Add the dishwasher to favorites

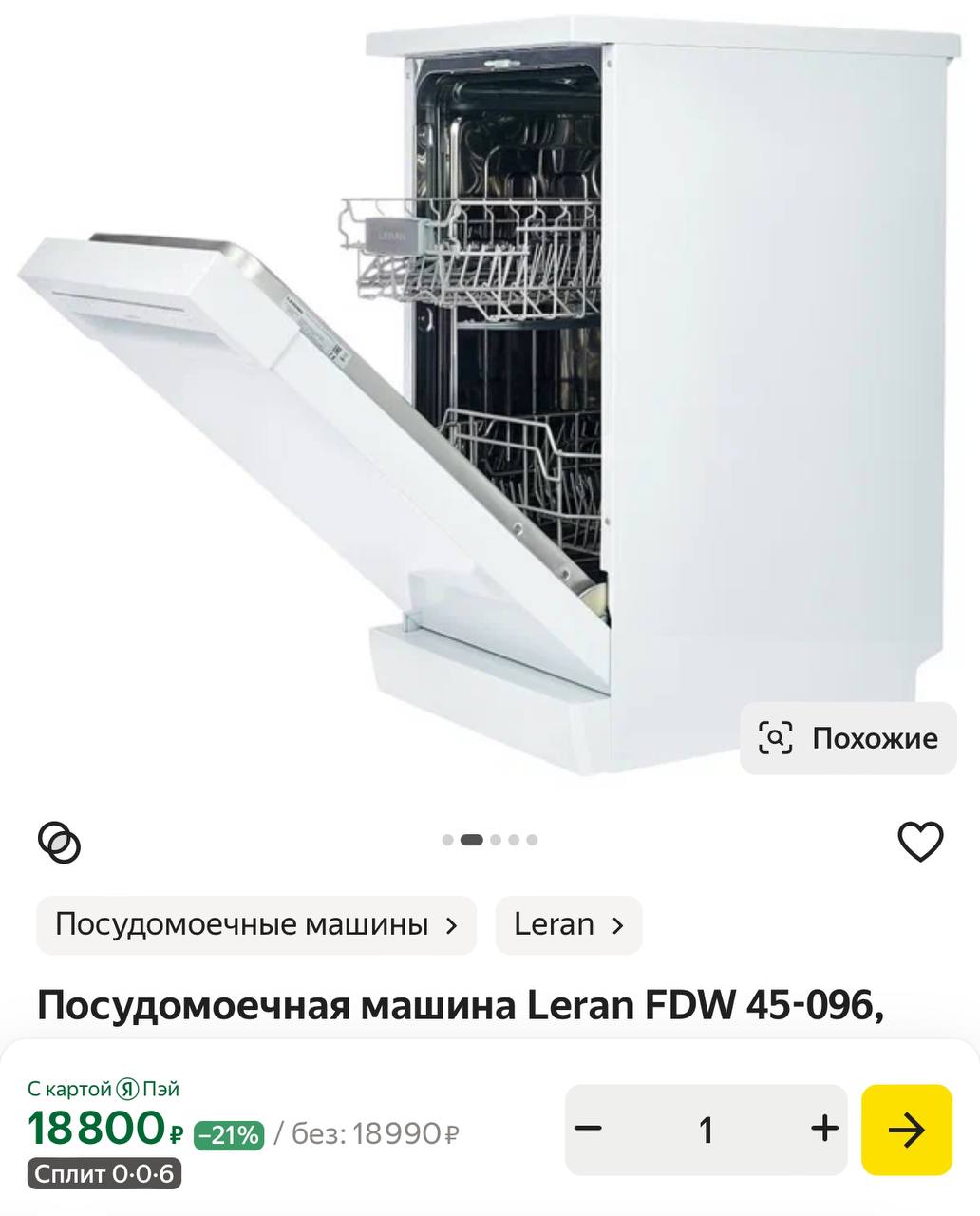(920, 842)
